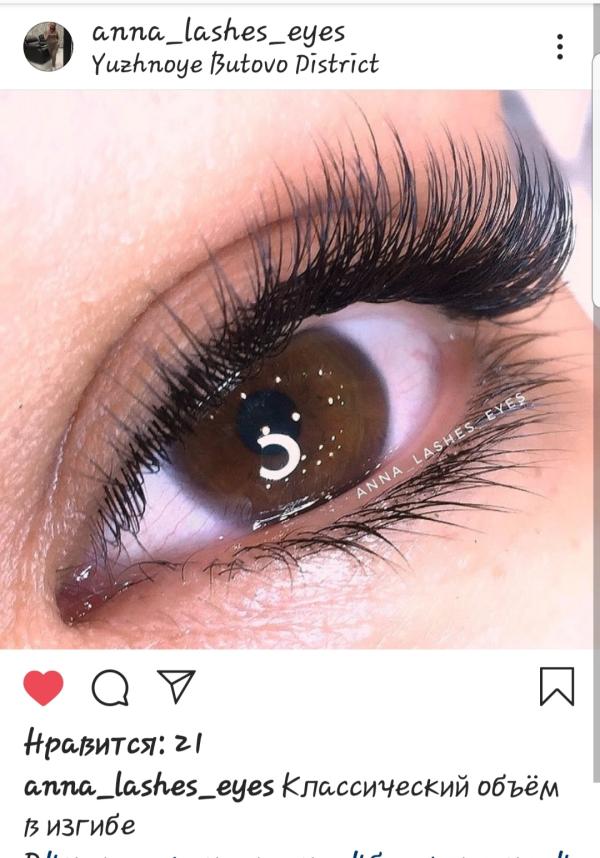Open anna_lashes_eyes profile picture
600x858 pixels.
48,47
